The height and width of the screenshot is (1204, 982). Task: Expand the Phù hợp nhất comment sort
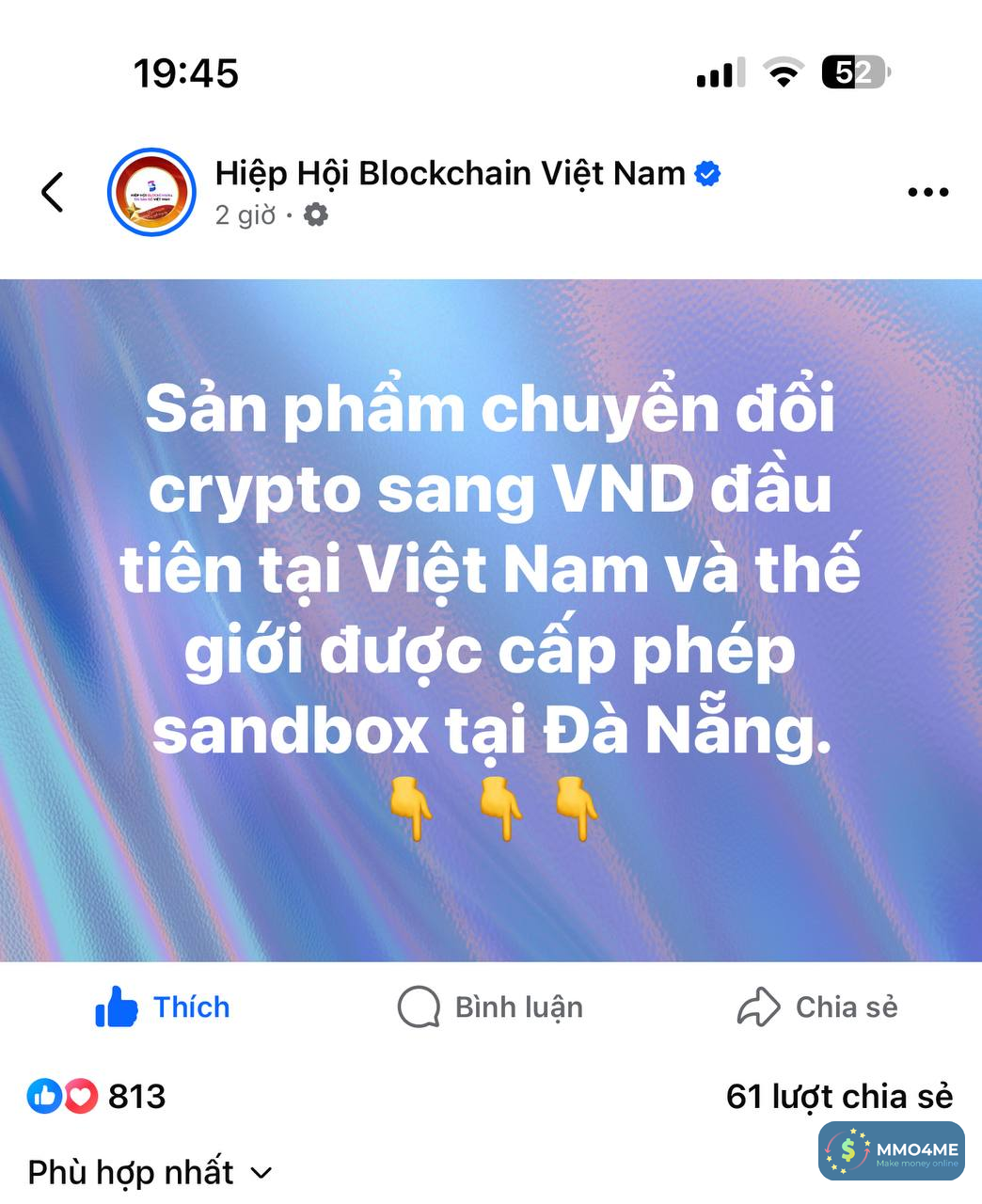coord(150,1172)
